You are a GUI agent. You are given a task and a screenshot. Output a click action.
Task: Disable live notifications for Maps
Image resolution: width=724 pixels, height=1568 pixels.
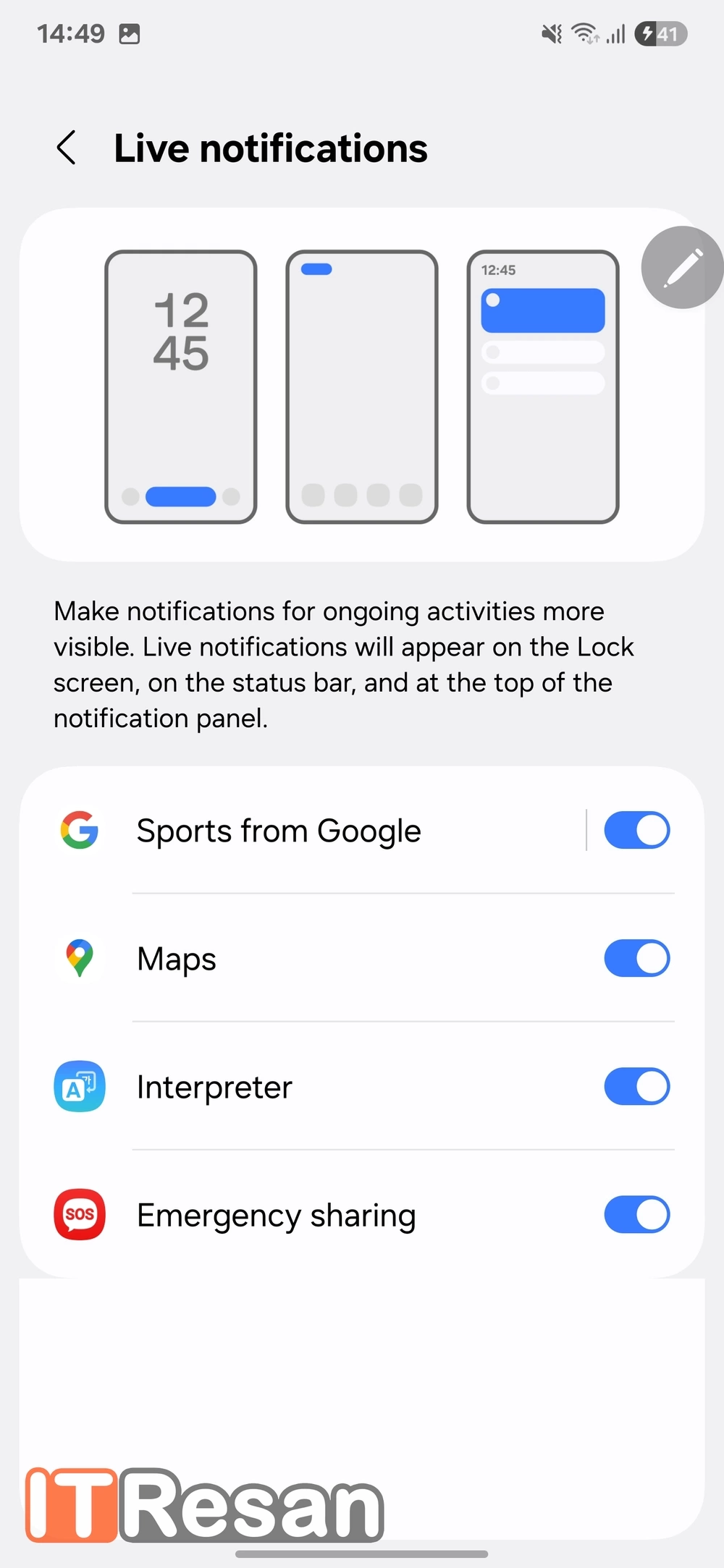[636, 958]
